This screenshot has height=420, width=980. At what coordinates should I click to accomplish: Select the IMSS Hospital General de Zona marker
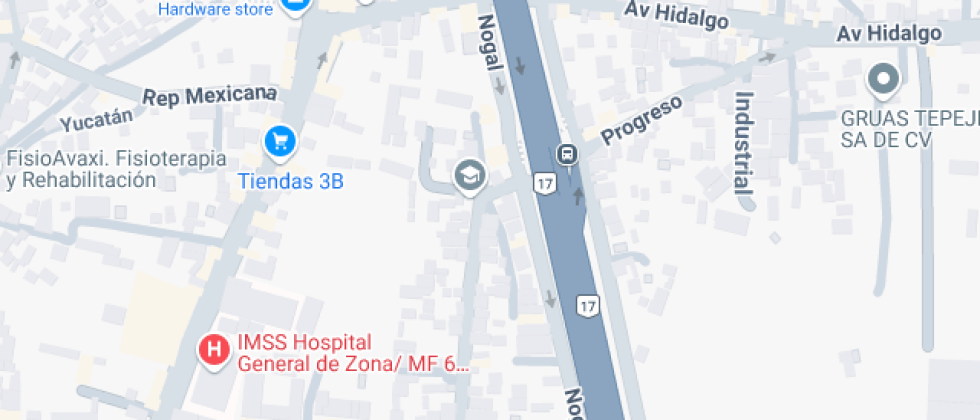click(213, 350)
